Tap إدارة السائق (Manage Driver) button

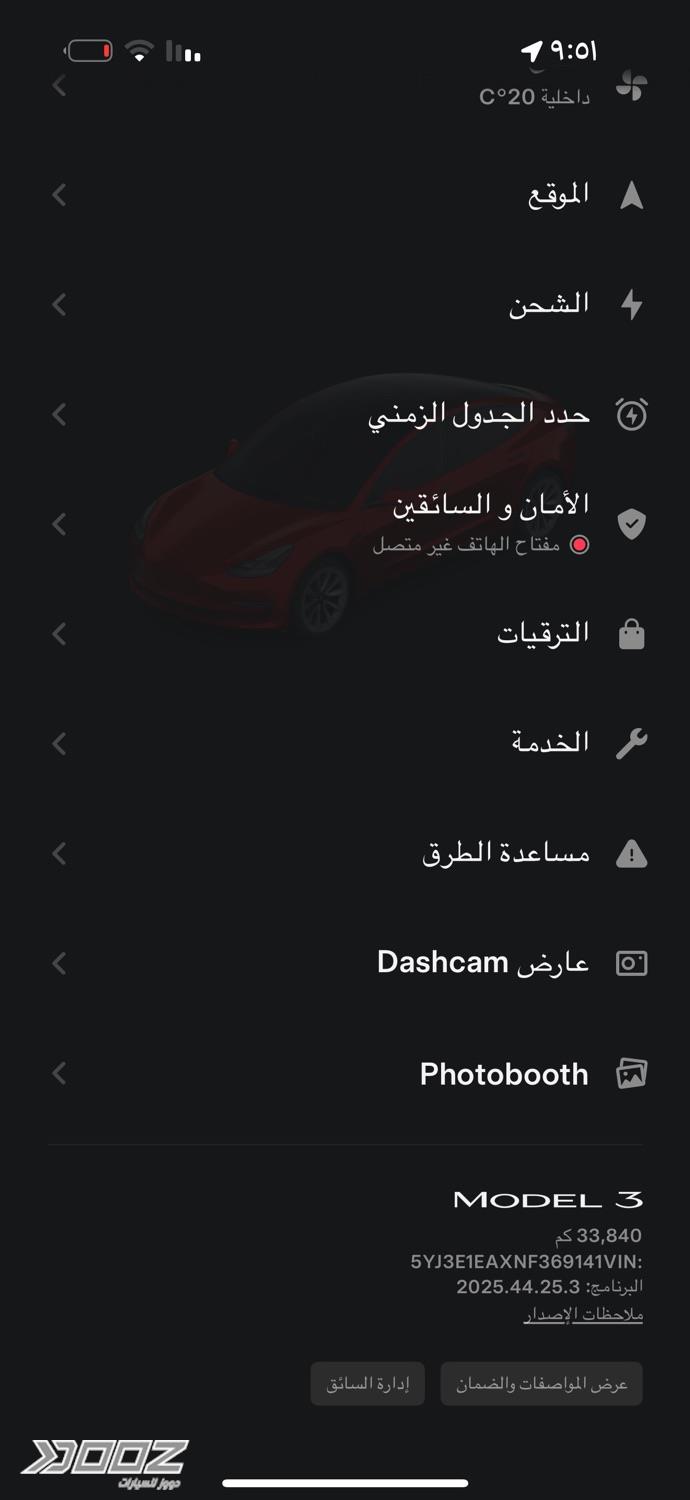pos(367,1384)
